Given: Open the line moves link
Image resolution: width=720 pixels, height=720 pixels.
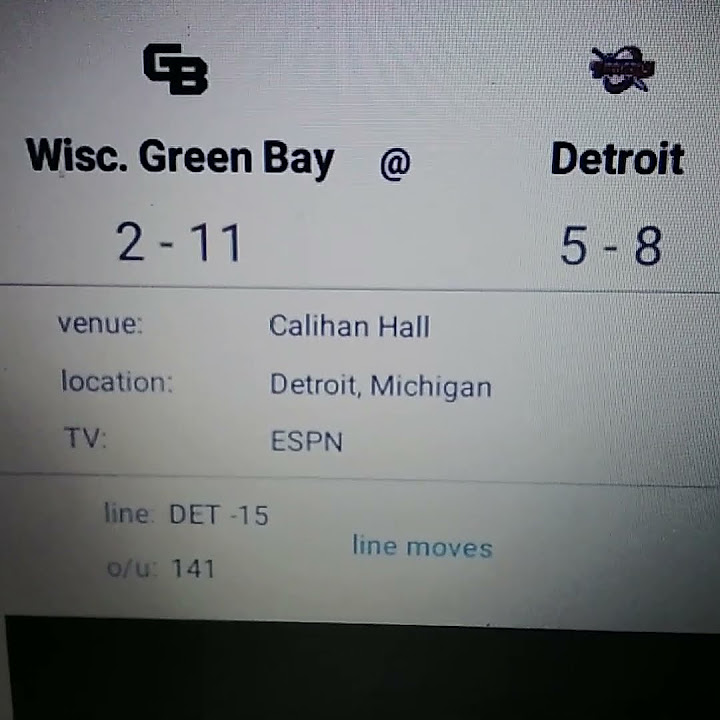Looking at the screenshot, I should click(422, 547).
